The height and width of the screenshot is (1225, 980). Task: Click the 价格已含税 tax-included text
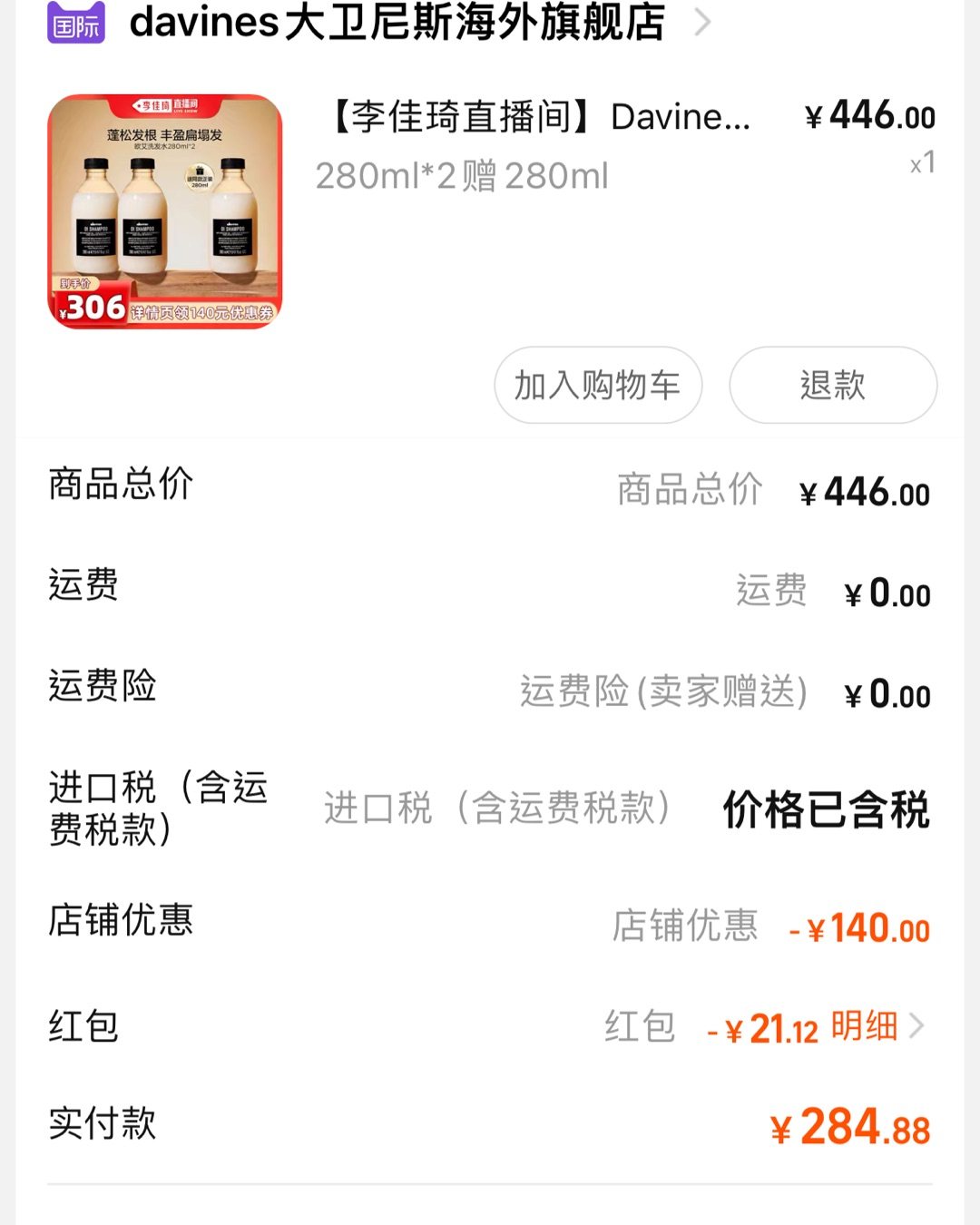tap(824, 813)
